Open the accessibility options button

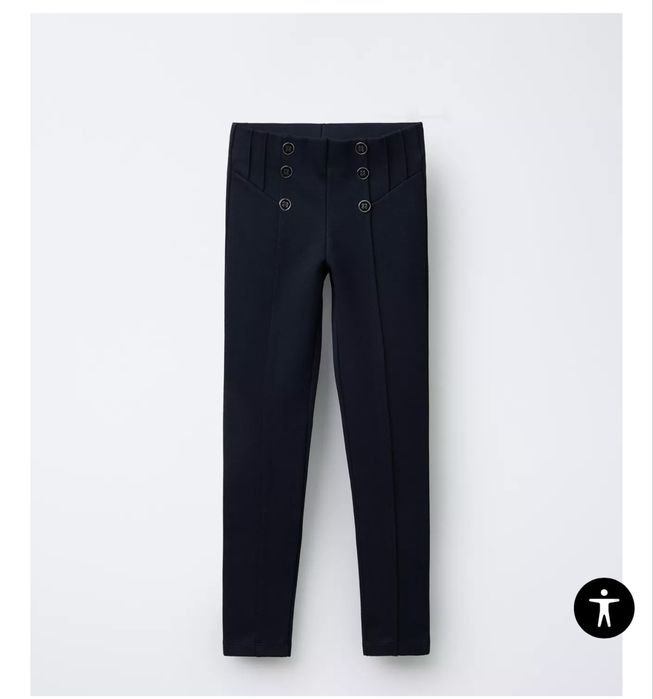pos(604,607)
